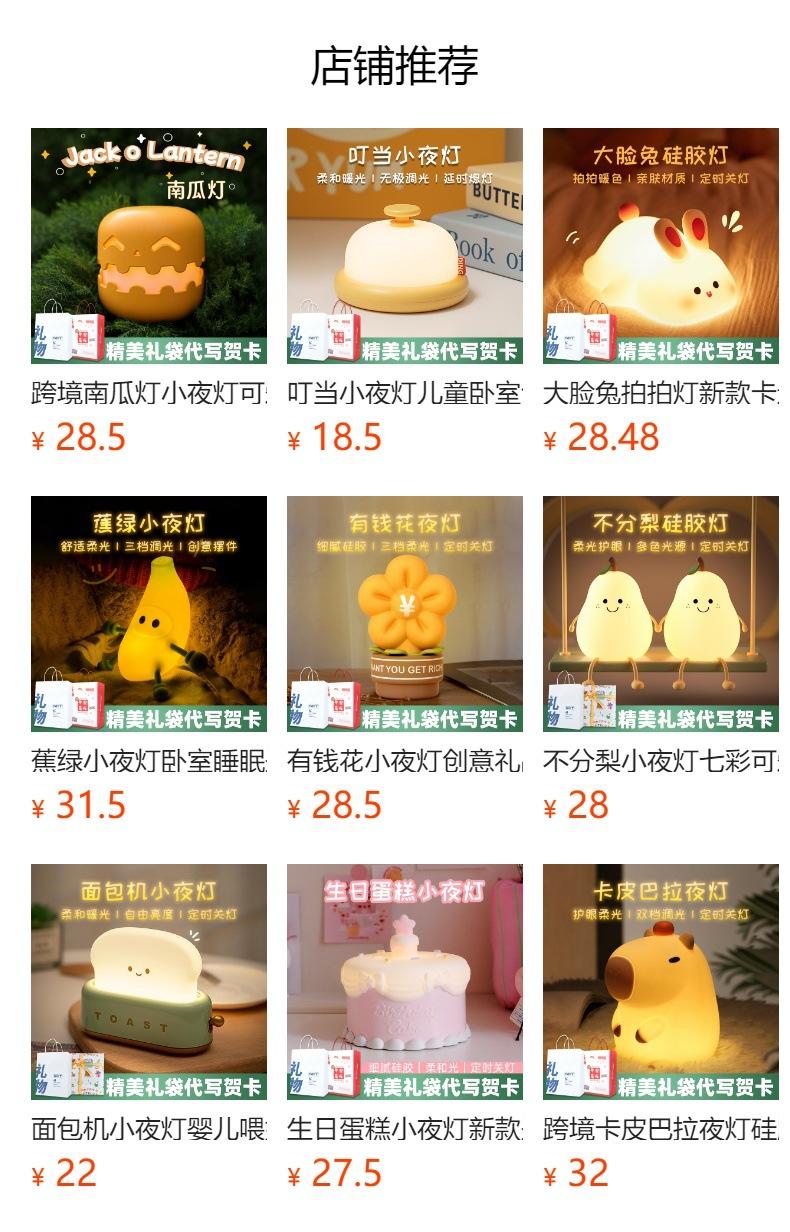View the 叮当小夜灯 priced at ¥18.5

tap(405, 246)
